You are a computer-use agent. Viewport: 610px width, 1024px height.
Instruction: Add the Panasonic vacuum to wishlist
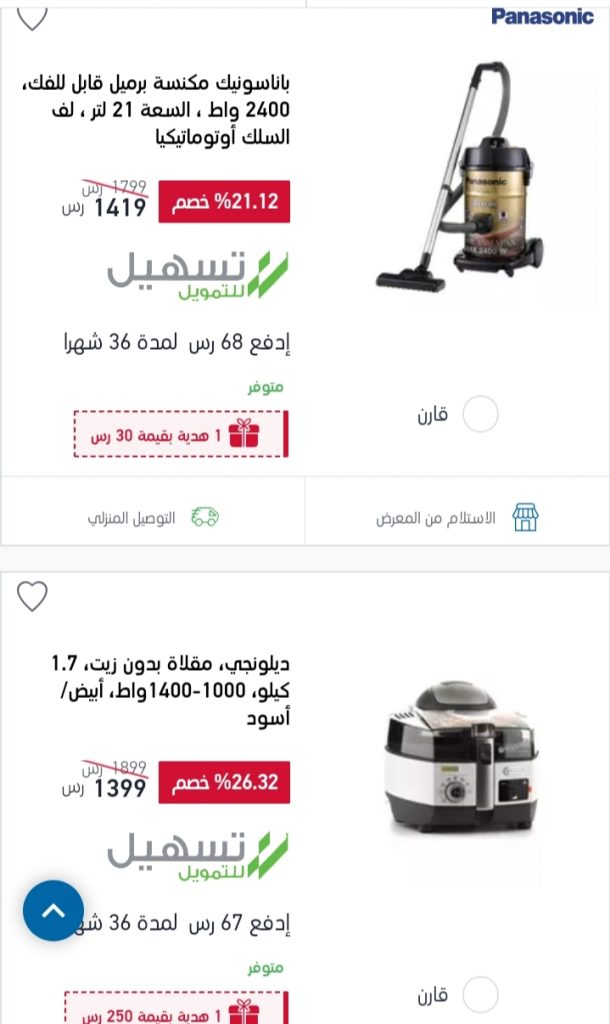click(x=32, y=18)
